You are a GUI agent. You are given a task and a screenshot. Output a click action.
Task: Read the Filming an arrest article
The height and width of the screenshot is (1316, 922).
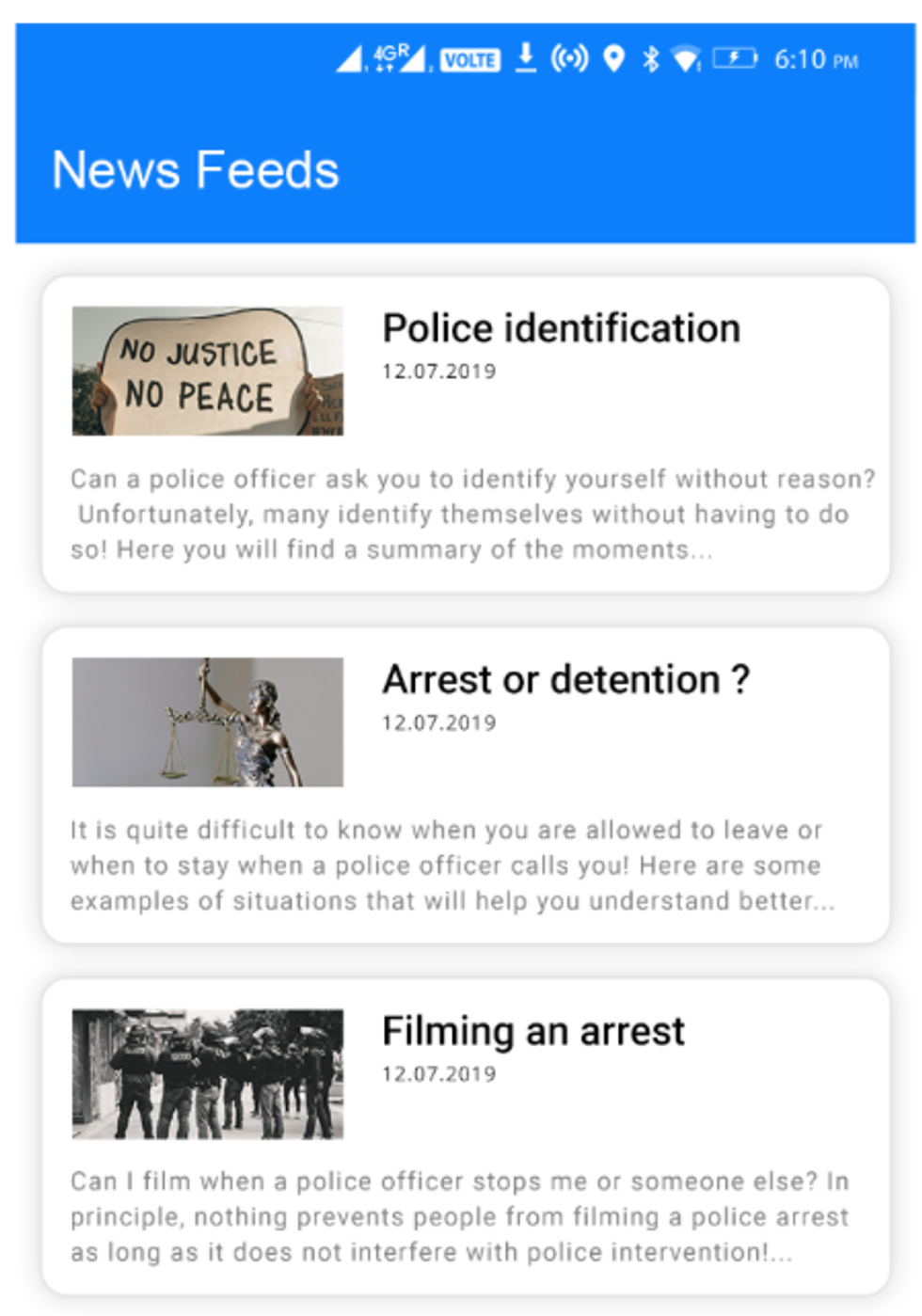coord(533,1032)
